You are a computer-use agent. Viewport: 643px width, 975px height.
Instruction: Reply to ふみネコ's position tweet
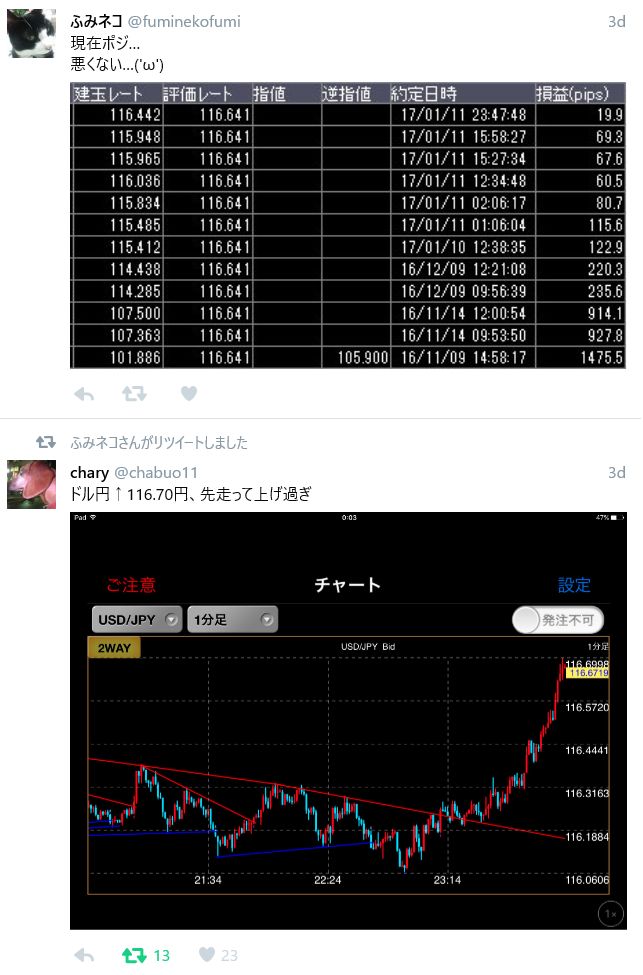click(85, 394)
